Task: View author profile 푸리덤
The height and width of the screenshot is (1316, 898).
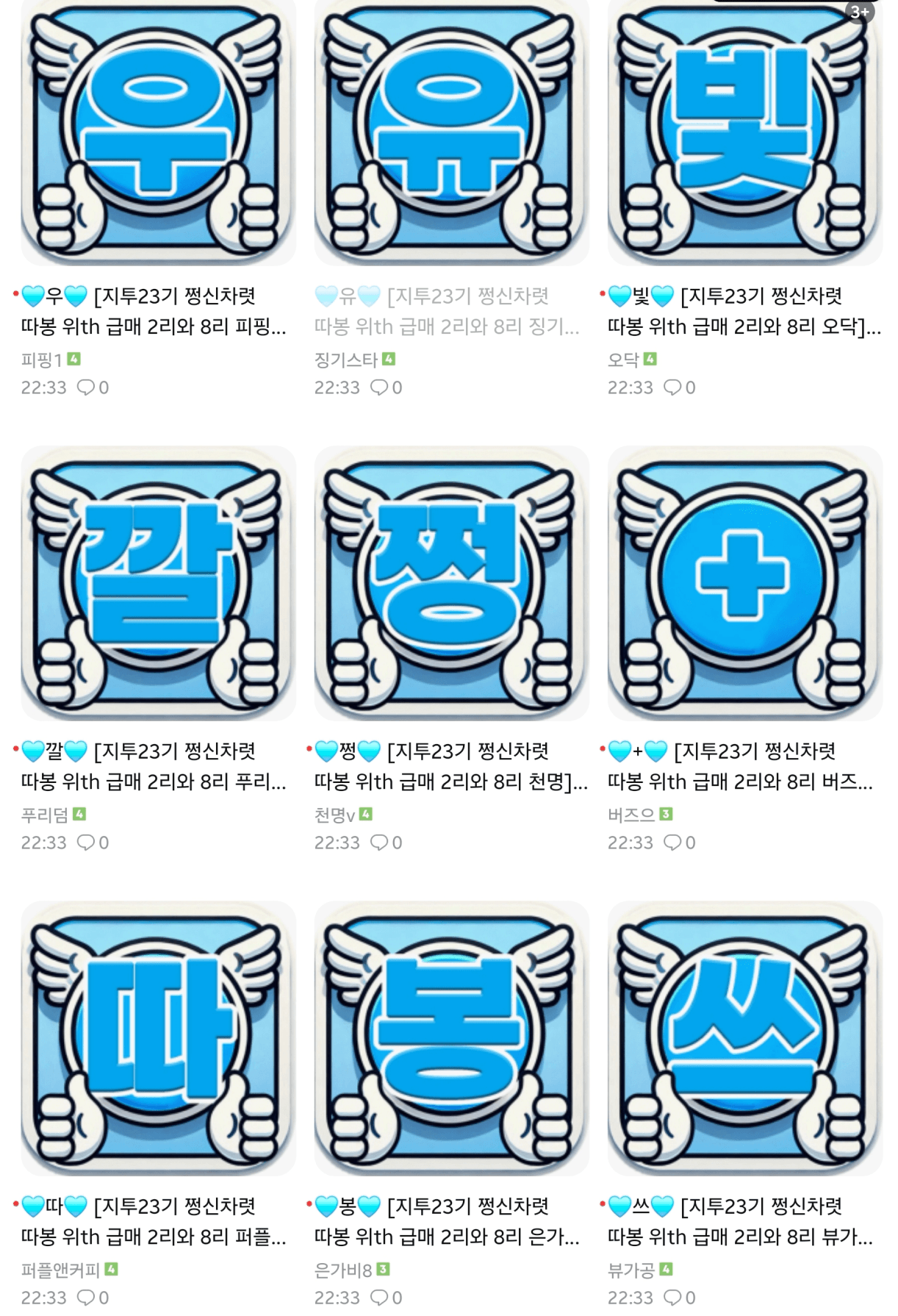Action: point(45,815)
